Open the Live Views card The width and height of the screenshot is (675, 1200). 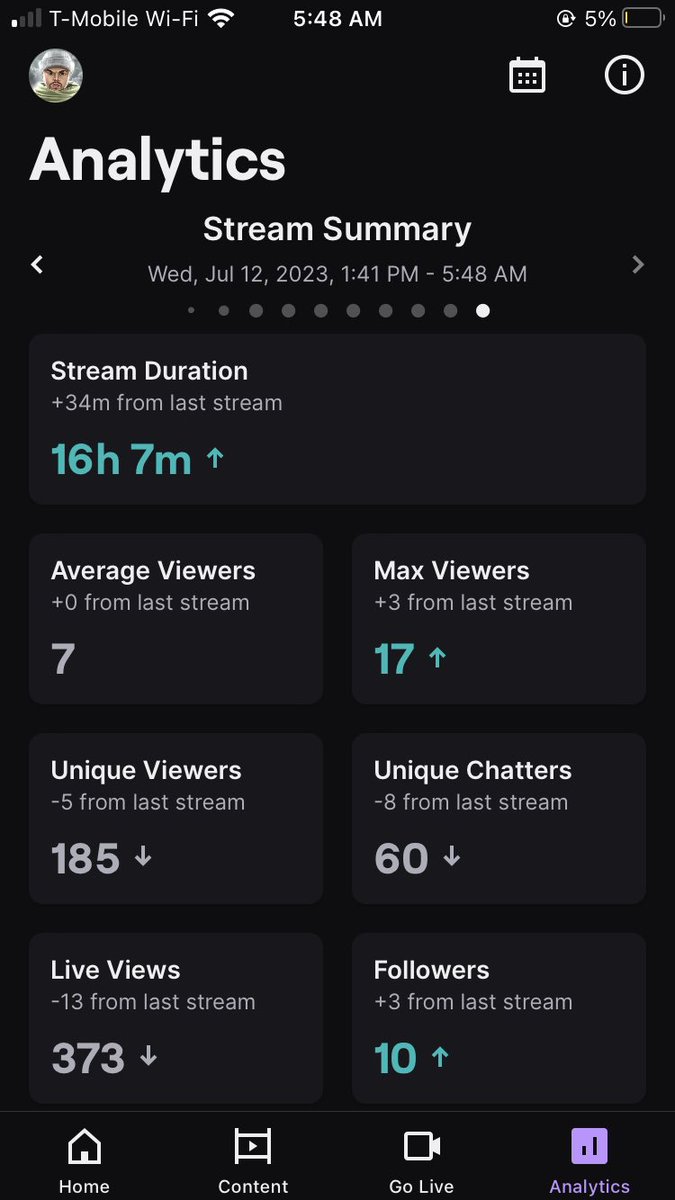click(x=176, y=1018)
